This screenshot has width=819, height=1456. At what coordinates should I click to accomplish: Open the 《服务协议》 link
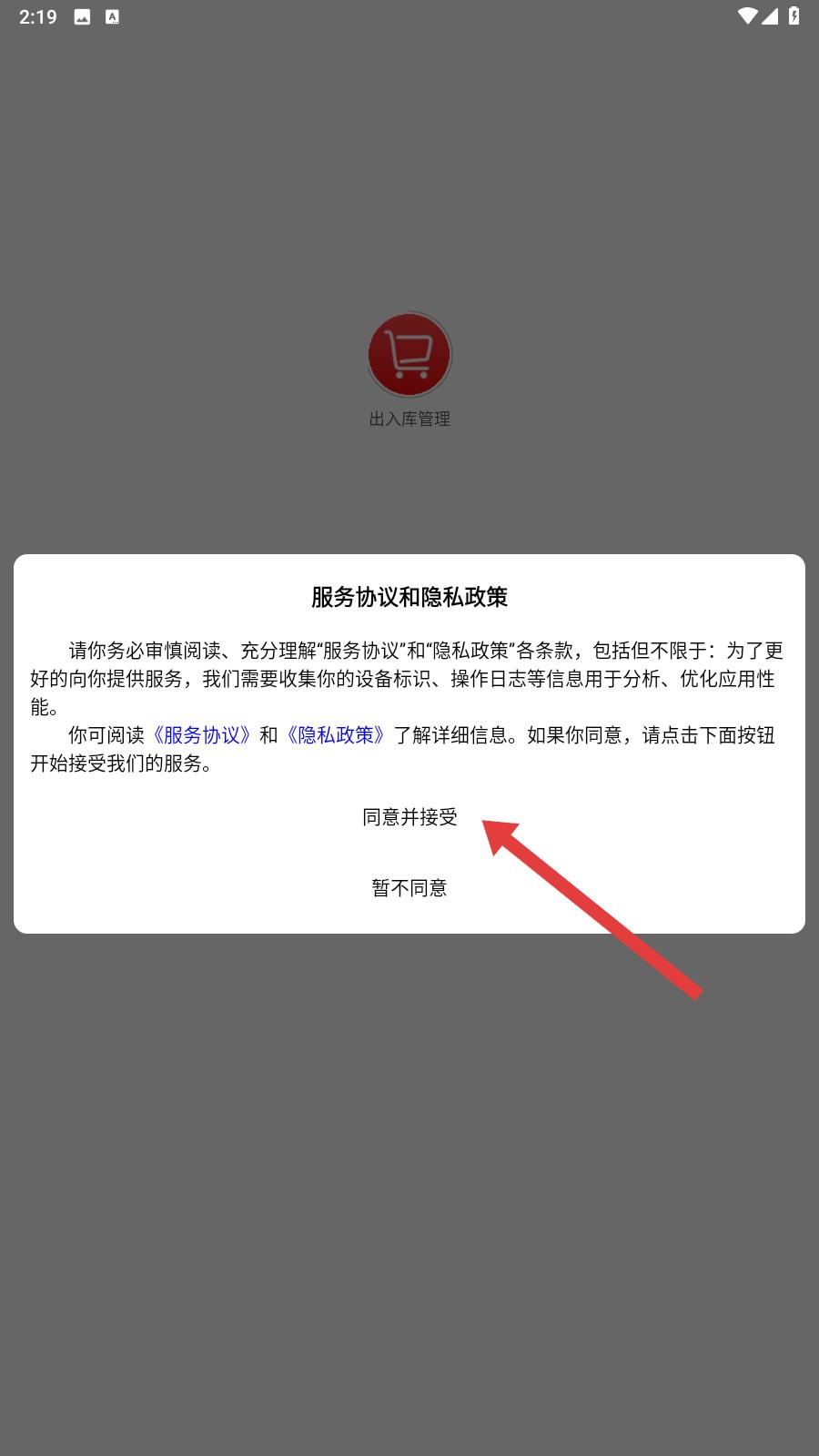[202, 735]
